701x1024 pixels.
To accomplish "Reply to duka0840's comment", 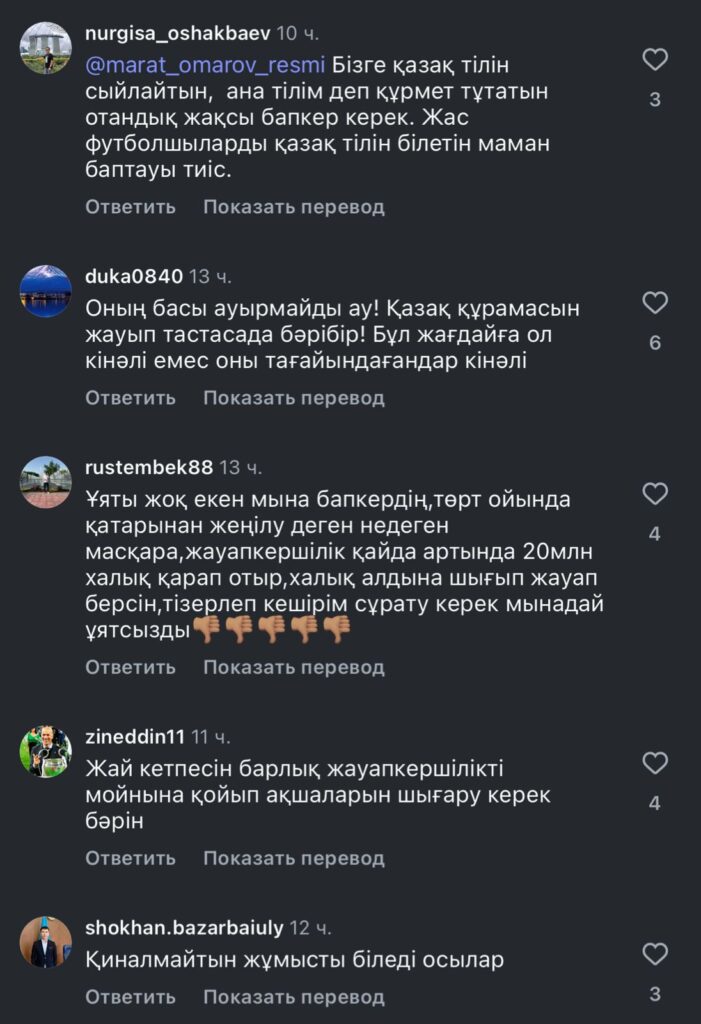I will [130, 398].
